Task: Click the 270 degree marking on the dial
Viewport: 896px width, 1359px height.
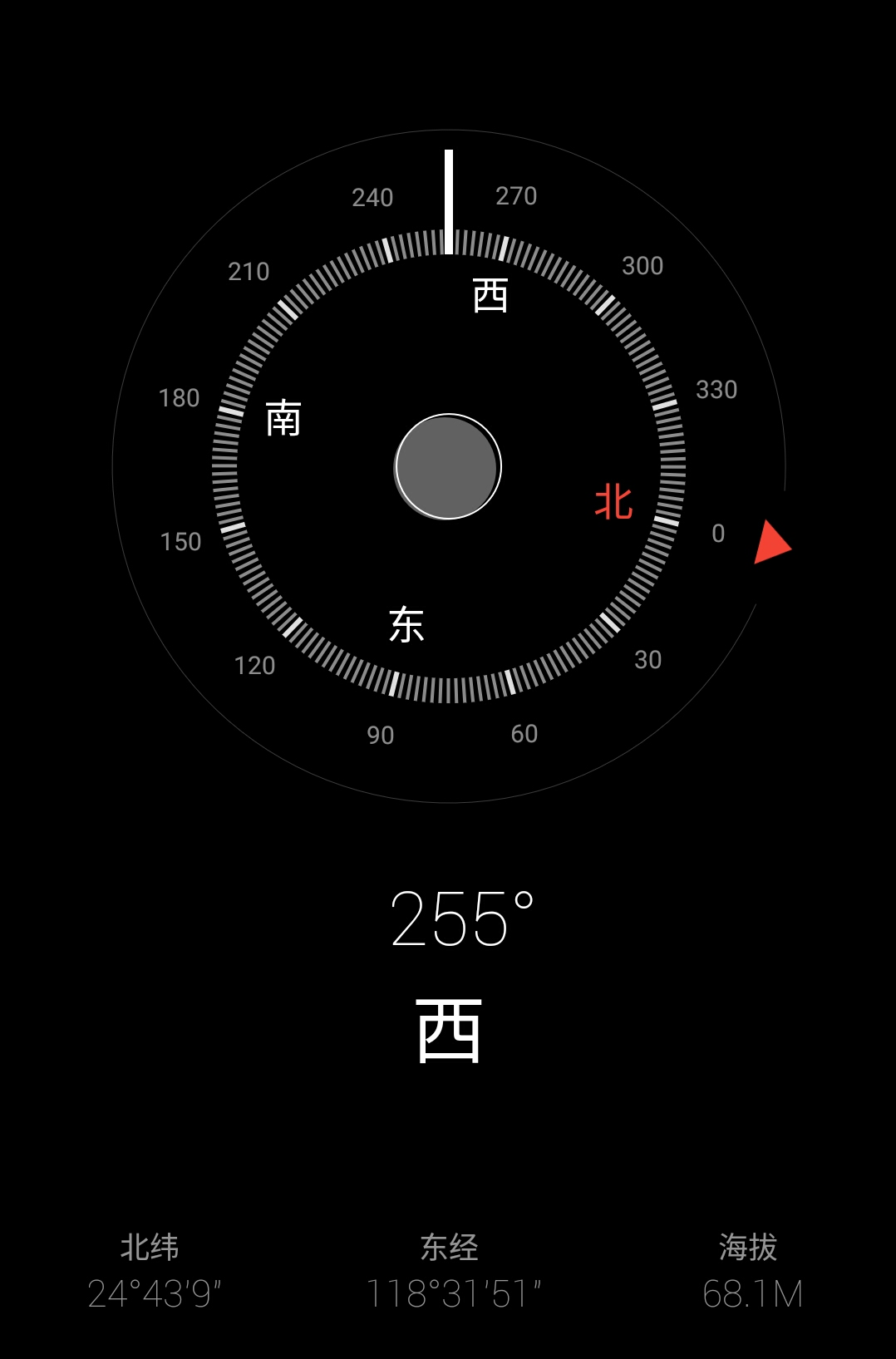Action: (517, 197)
